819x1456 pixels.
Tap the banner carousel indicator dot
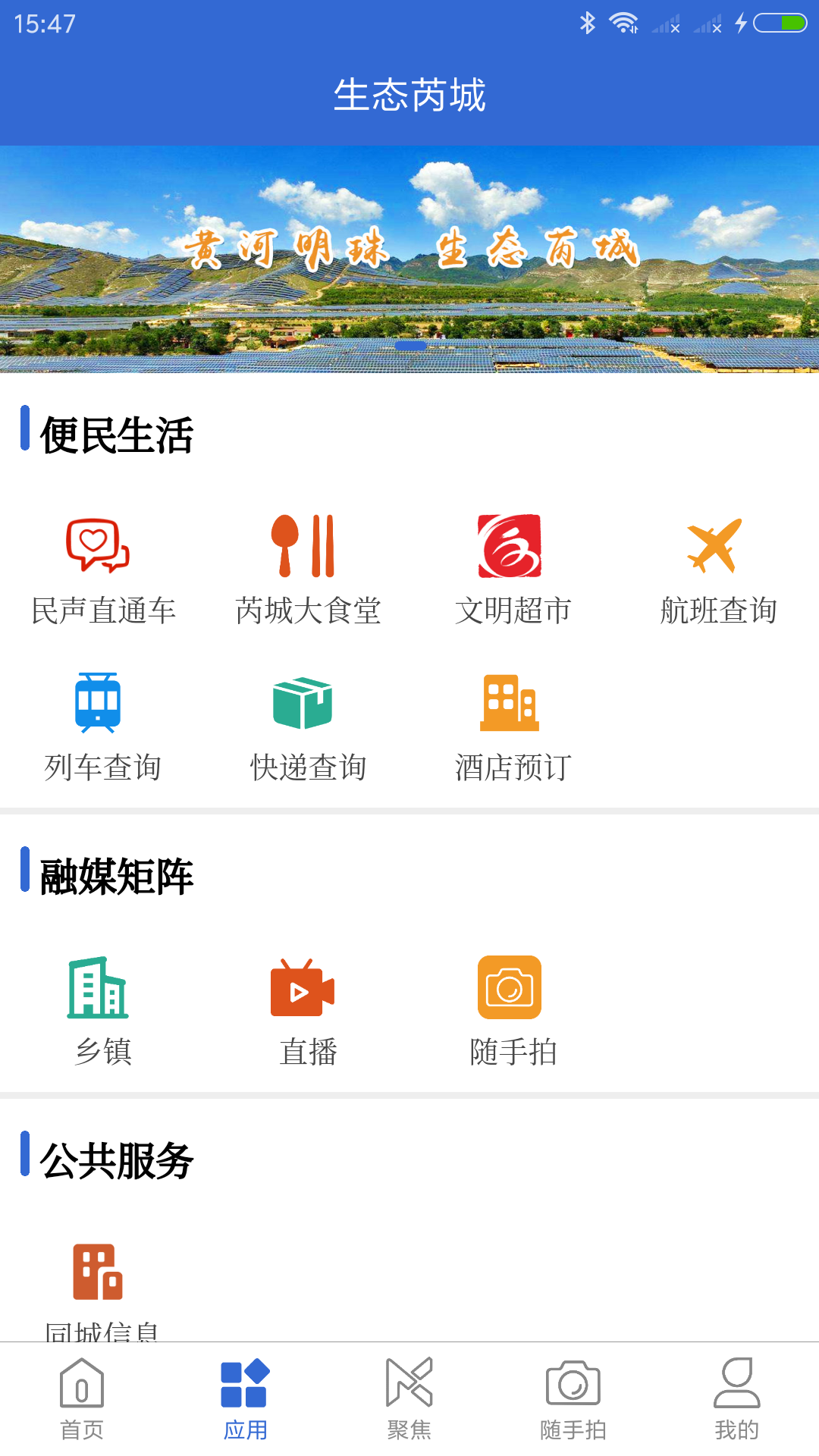(x=409, y=345)
